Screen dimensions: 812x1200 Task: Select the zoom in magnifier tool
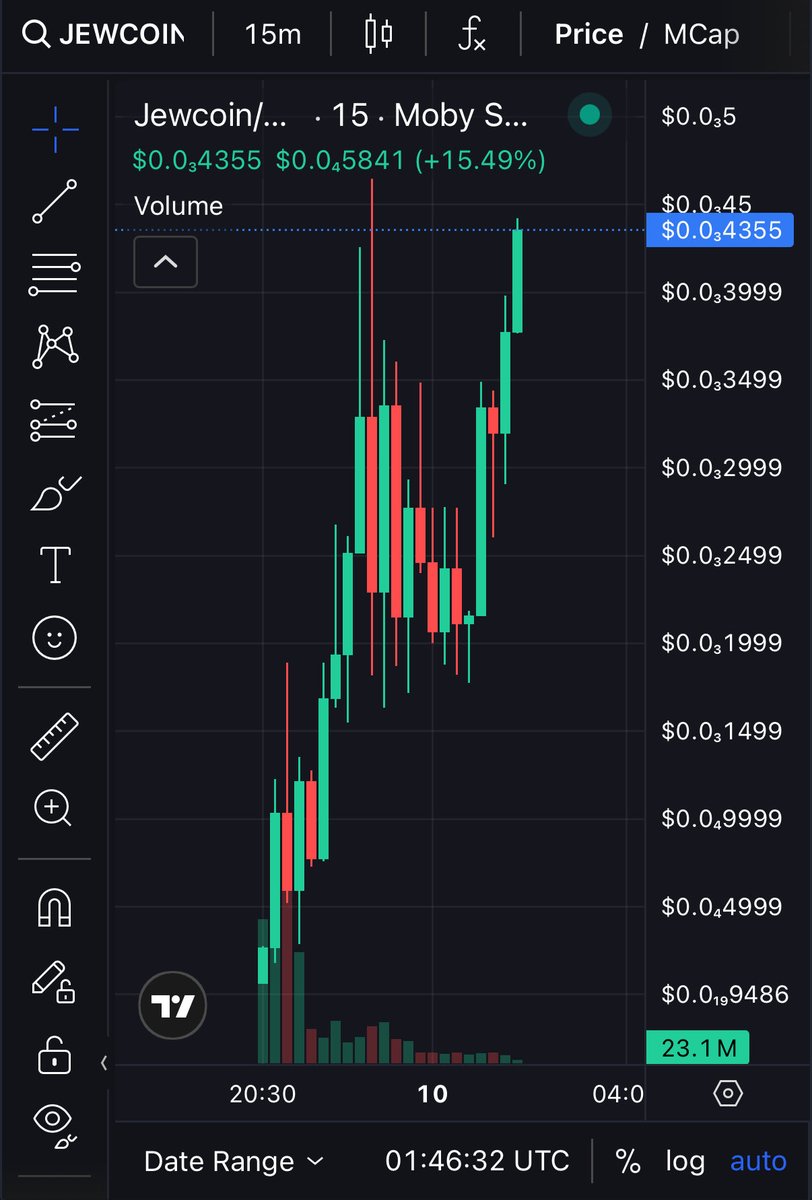(54, 808)
